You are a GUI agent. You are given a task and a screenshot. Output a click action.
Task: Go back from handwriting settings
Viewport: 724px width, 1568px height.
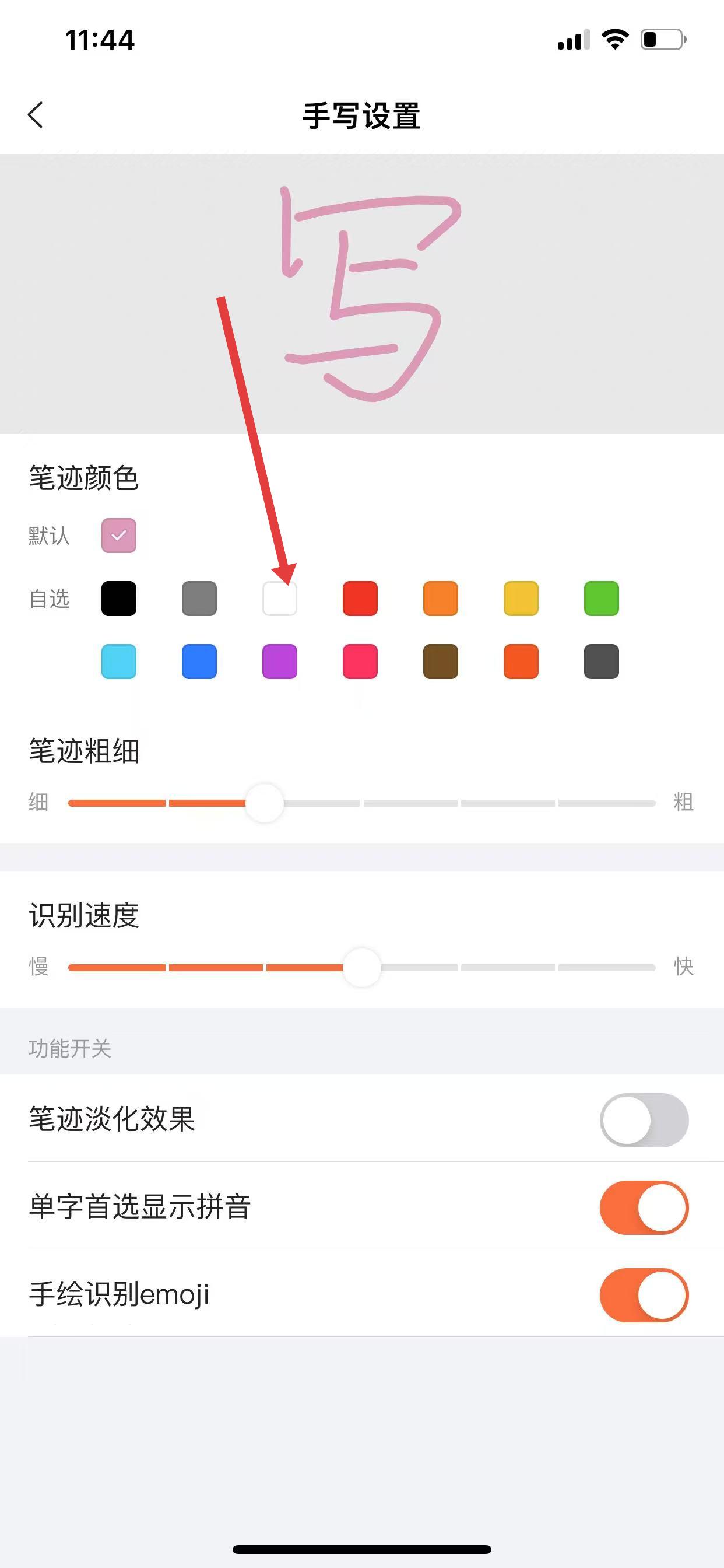[36, 114]
